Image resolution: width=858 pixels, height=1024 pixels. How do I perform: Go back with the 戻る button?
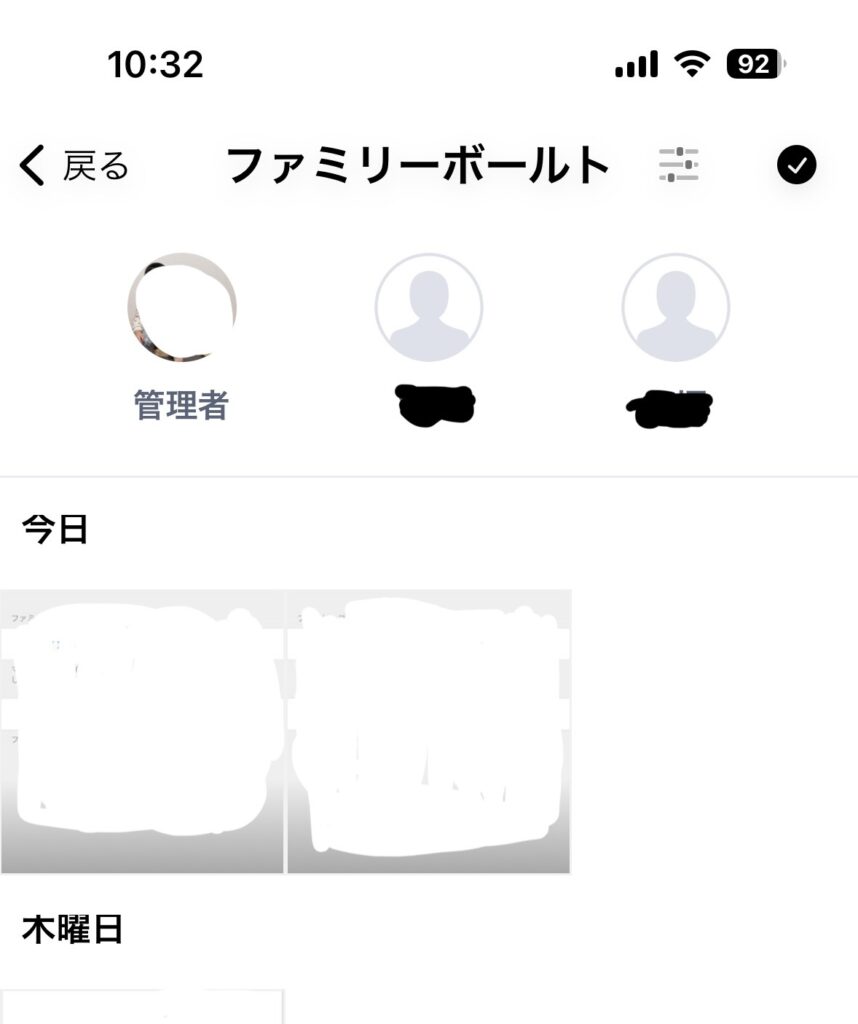(x=74, y=165)
